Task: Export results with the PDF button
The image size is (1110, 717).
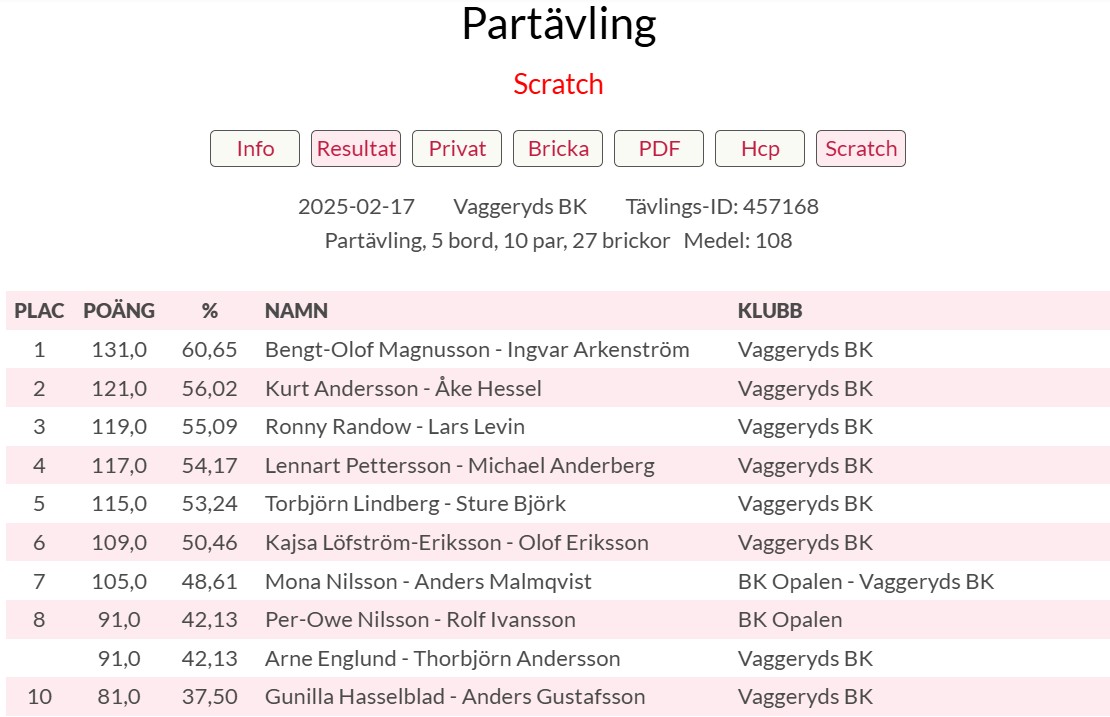Action: (x=659, y=149)
